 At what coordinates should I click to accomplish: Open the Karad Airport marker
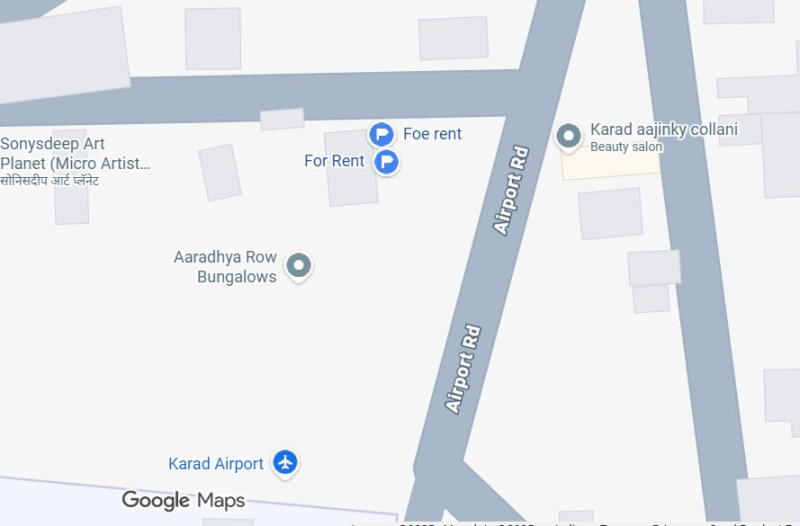click(x=286, y=462)
